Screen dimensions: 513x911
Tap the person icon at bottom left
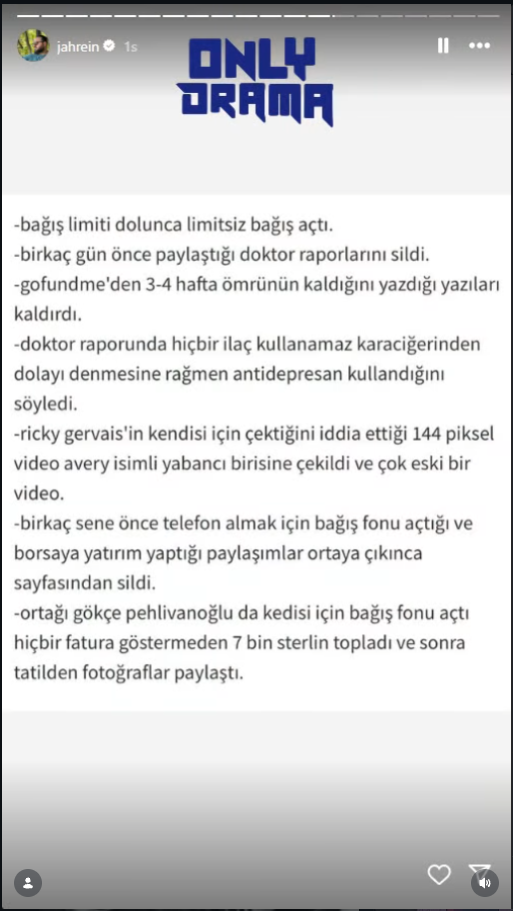(x=28, y=883)
